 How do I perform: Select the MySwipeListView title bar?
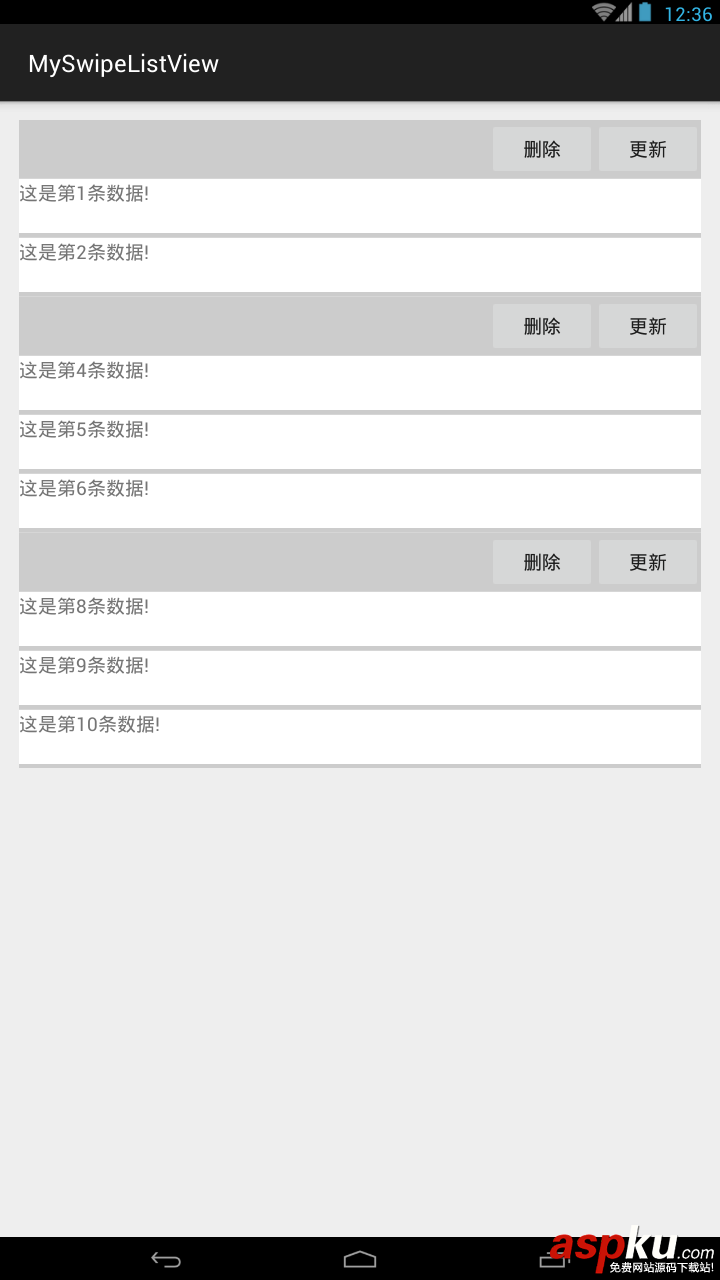click(123, 62)
